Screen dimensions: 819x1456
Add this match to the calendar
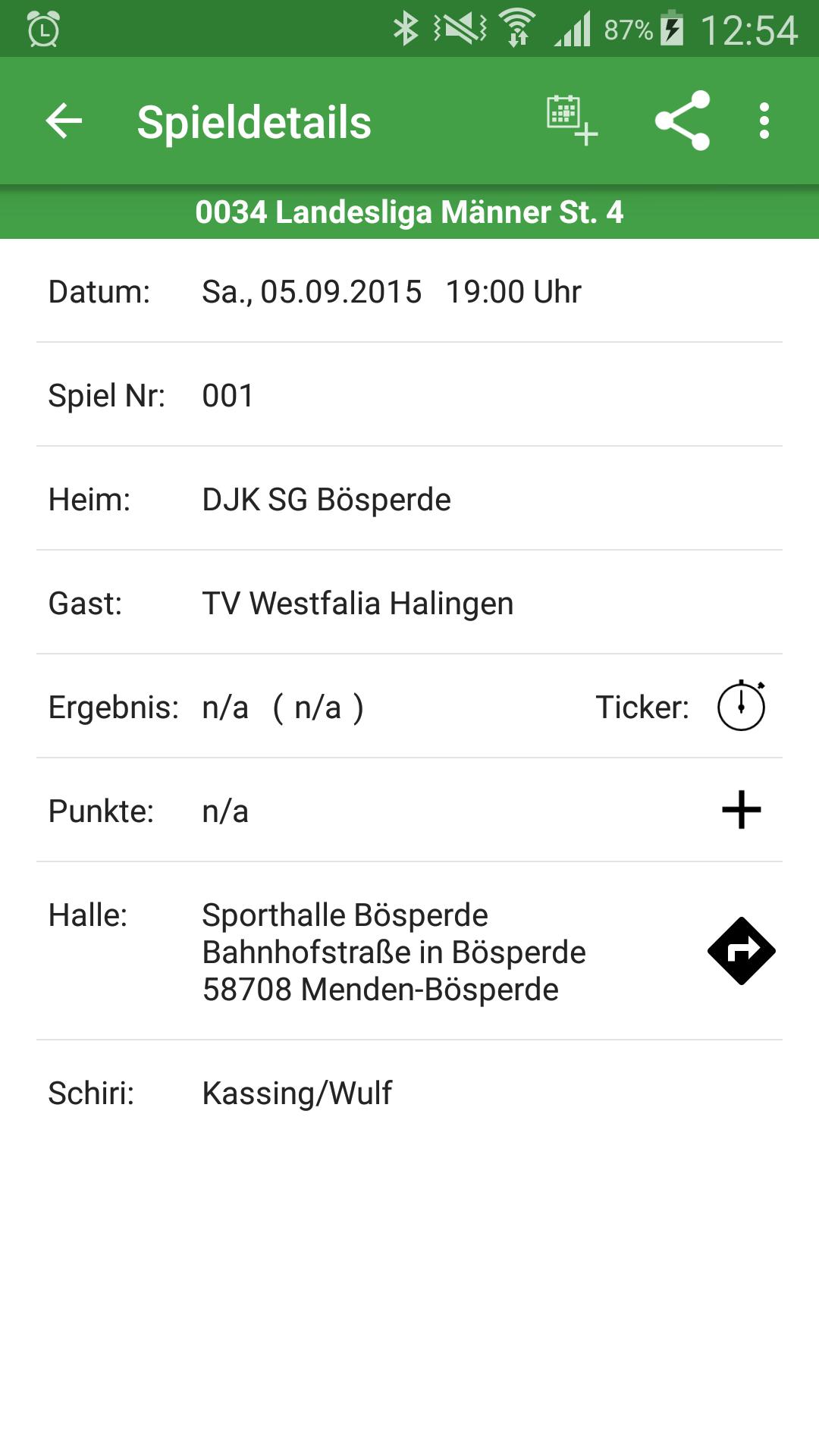point(573,121)
